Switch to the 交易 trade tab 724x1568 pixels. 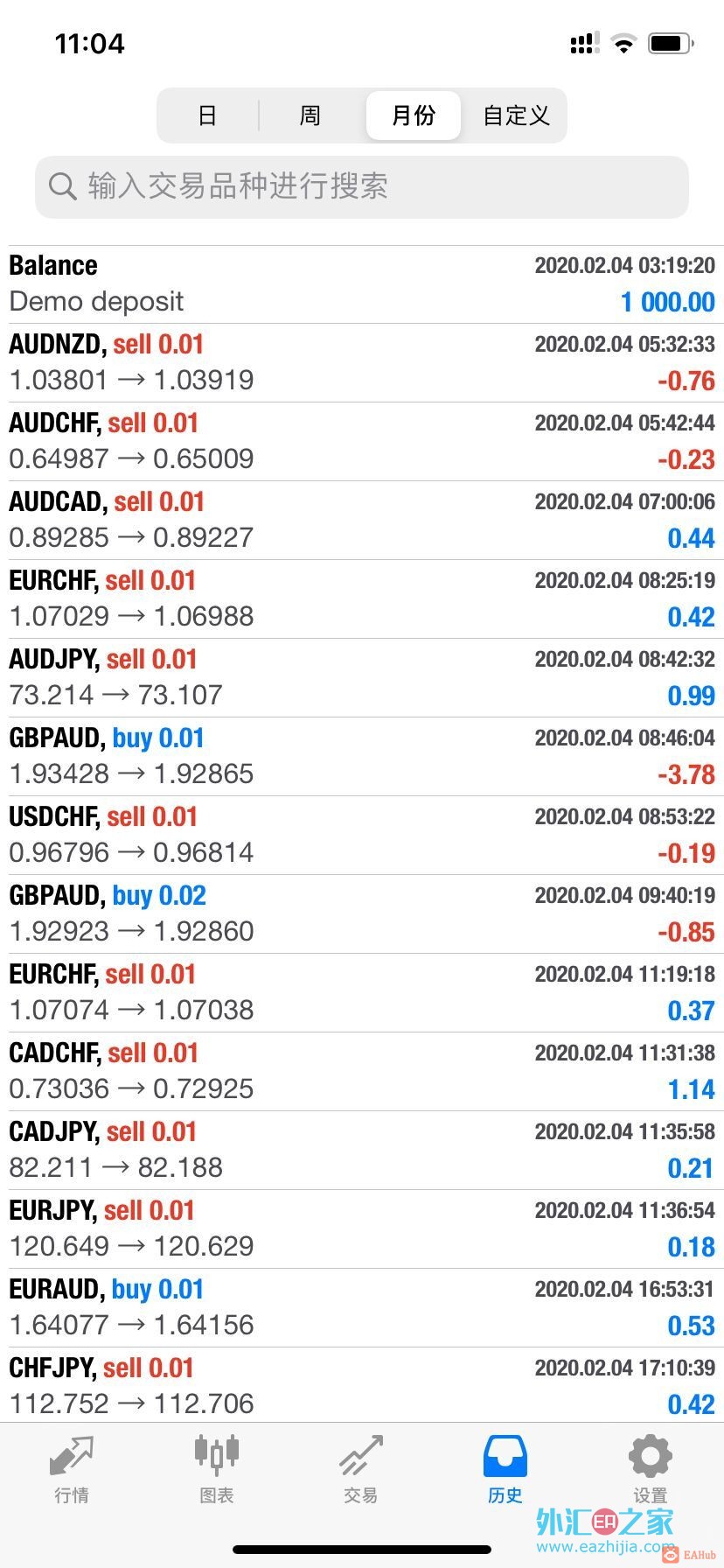pyautogui.click(x=361, y=1470)
